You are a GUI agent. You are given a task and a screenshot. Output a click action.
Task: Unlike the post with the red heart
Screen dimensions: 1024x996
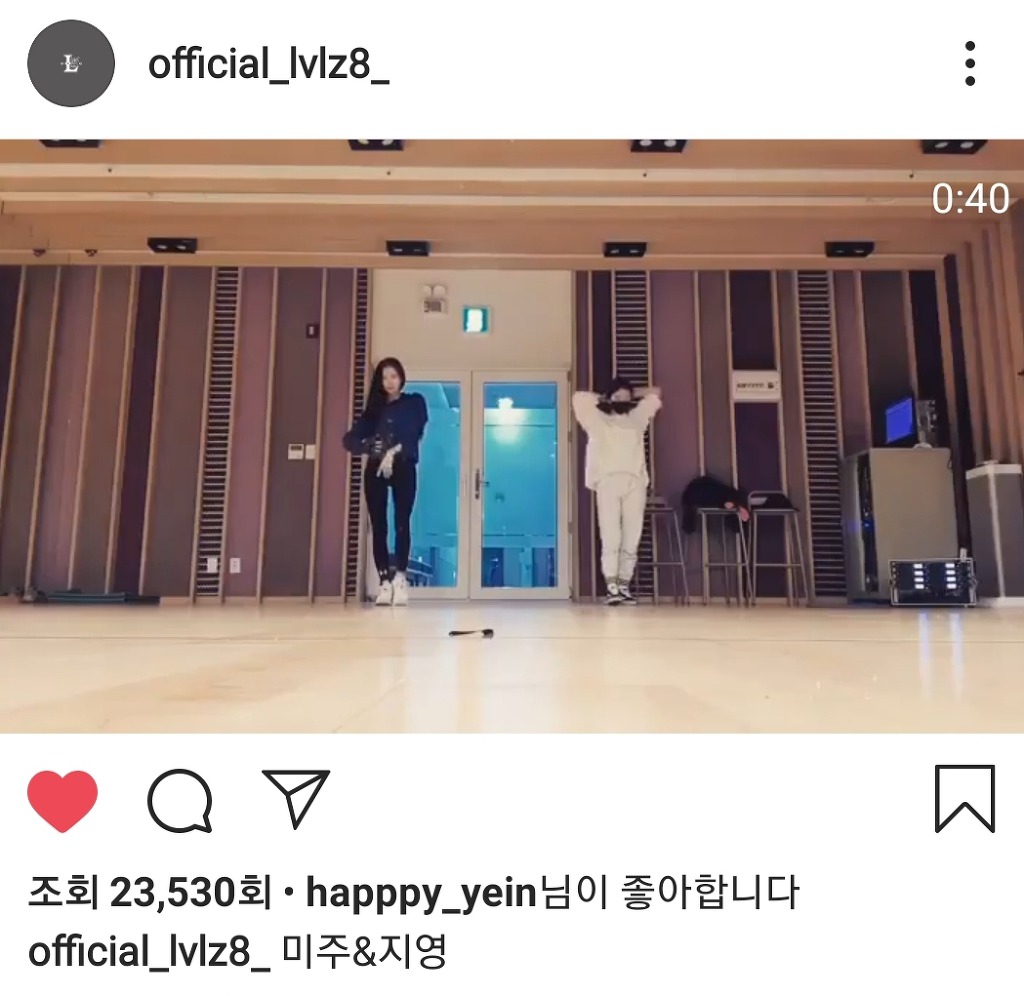tap(62, 801)
